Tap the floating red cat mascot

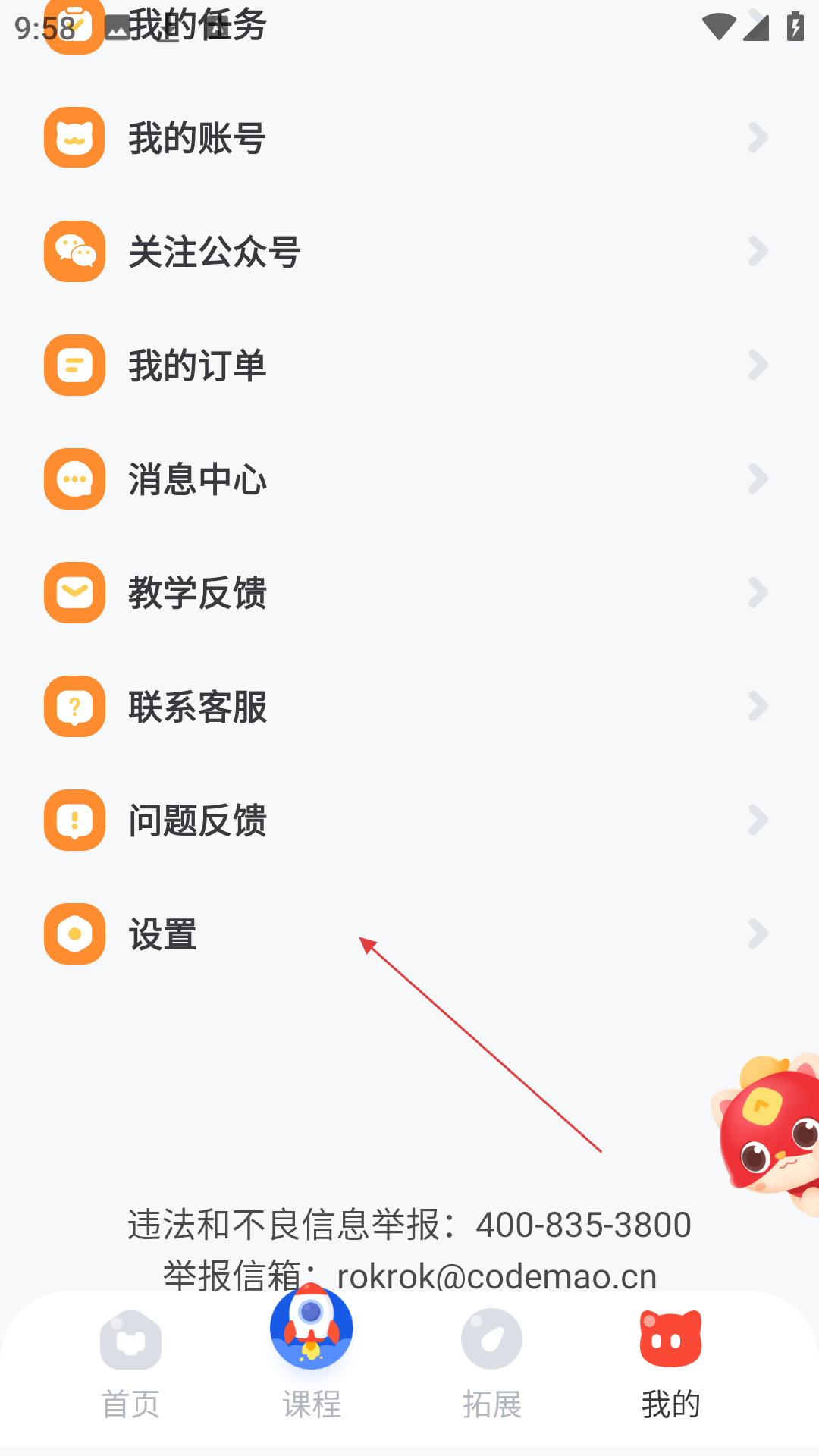(x=766, y=1134)
